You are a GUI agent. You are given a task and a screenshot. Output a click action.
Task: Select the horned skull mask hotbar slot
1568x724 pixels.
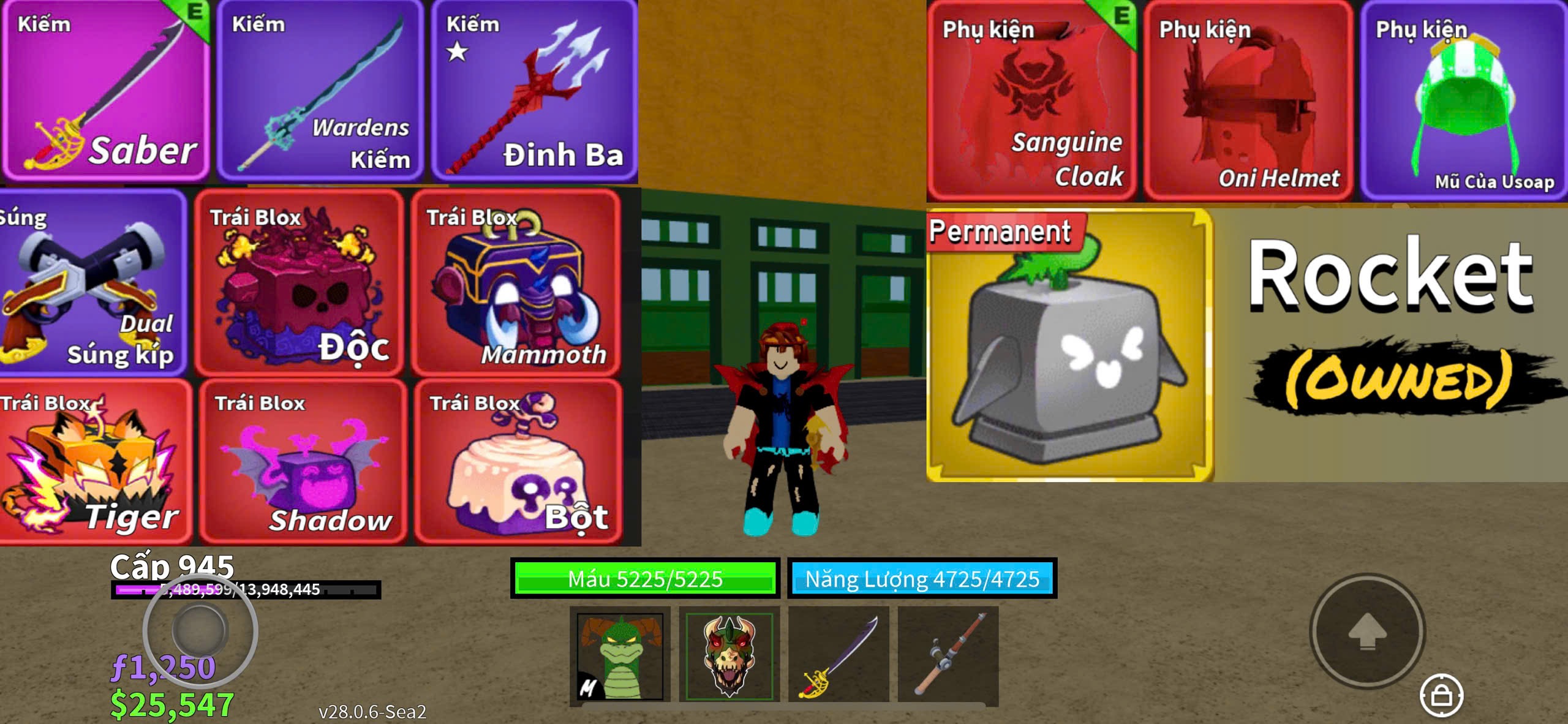pos(729,655)
